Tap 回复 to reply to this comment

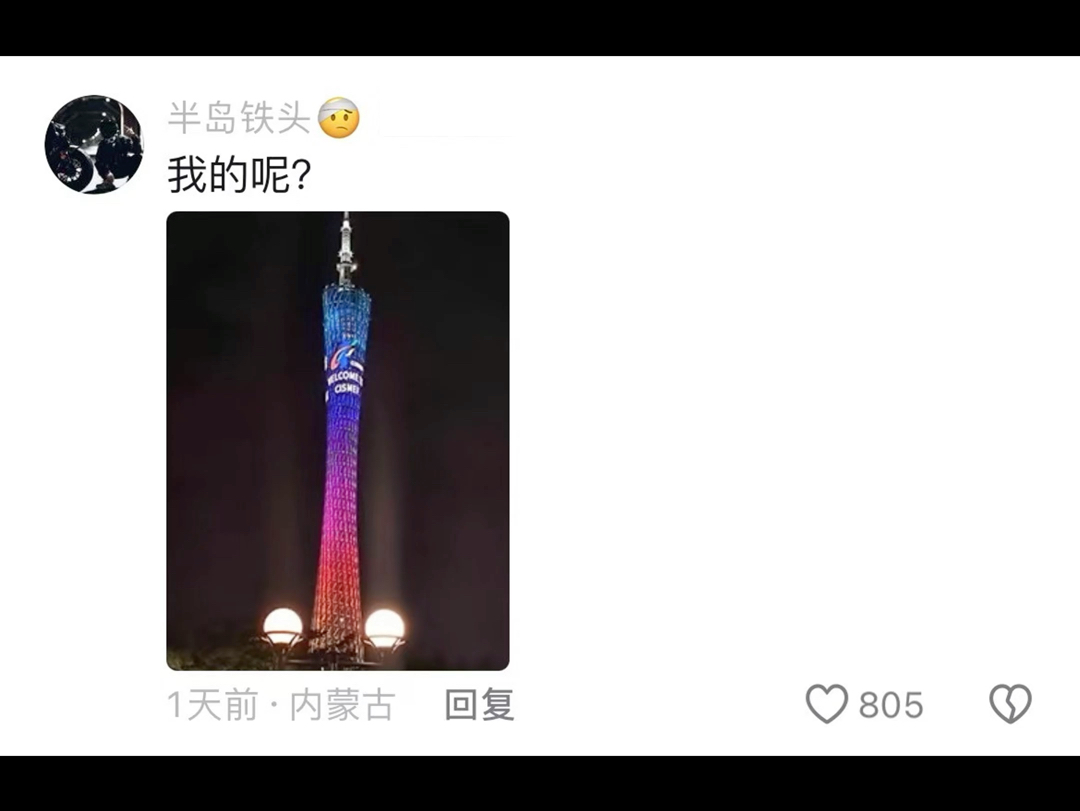pyautogui.click(x=479, y=705)
